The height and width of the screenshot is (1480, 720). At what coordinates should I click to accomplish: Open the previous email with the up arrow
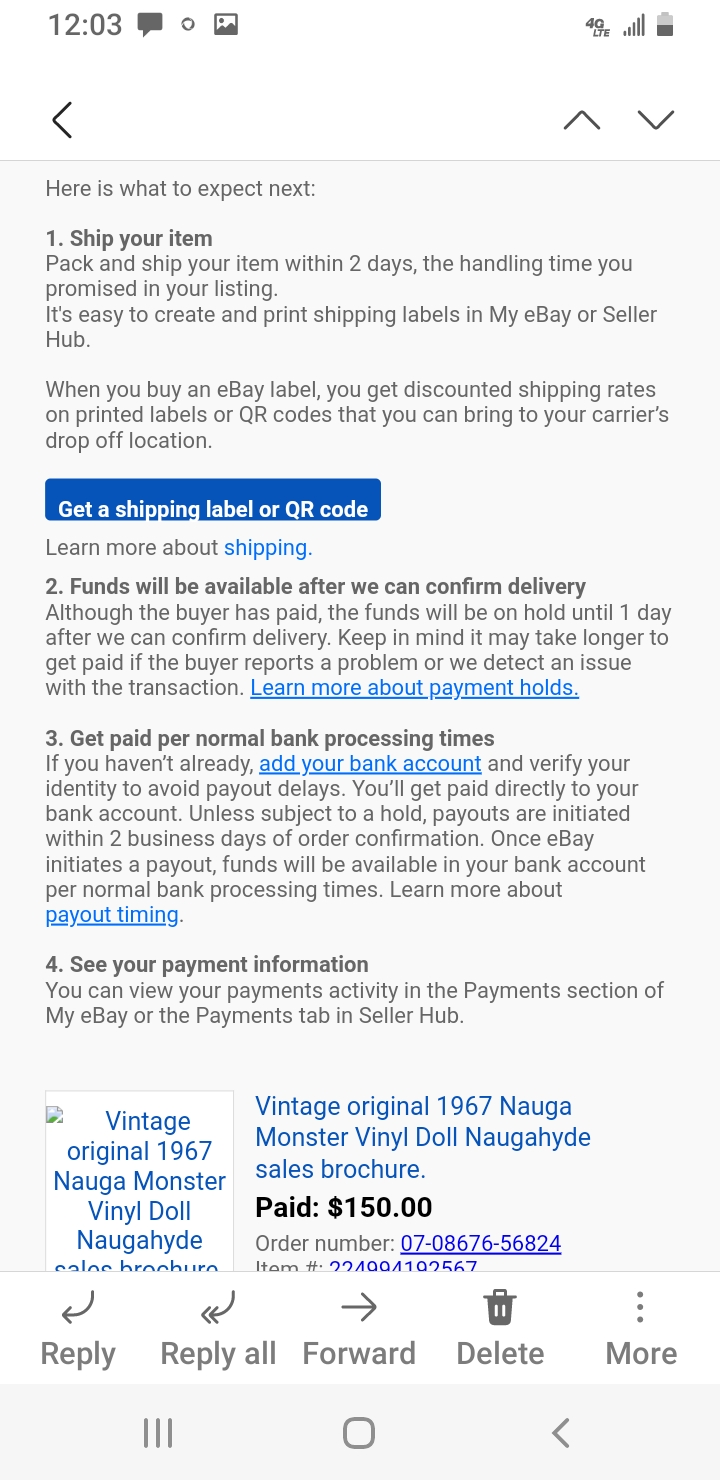point(582,120)
